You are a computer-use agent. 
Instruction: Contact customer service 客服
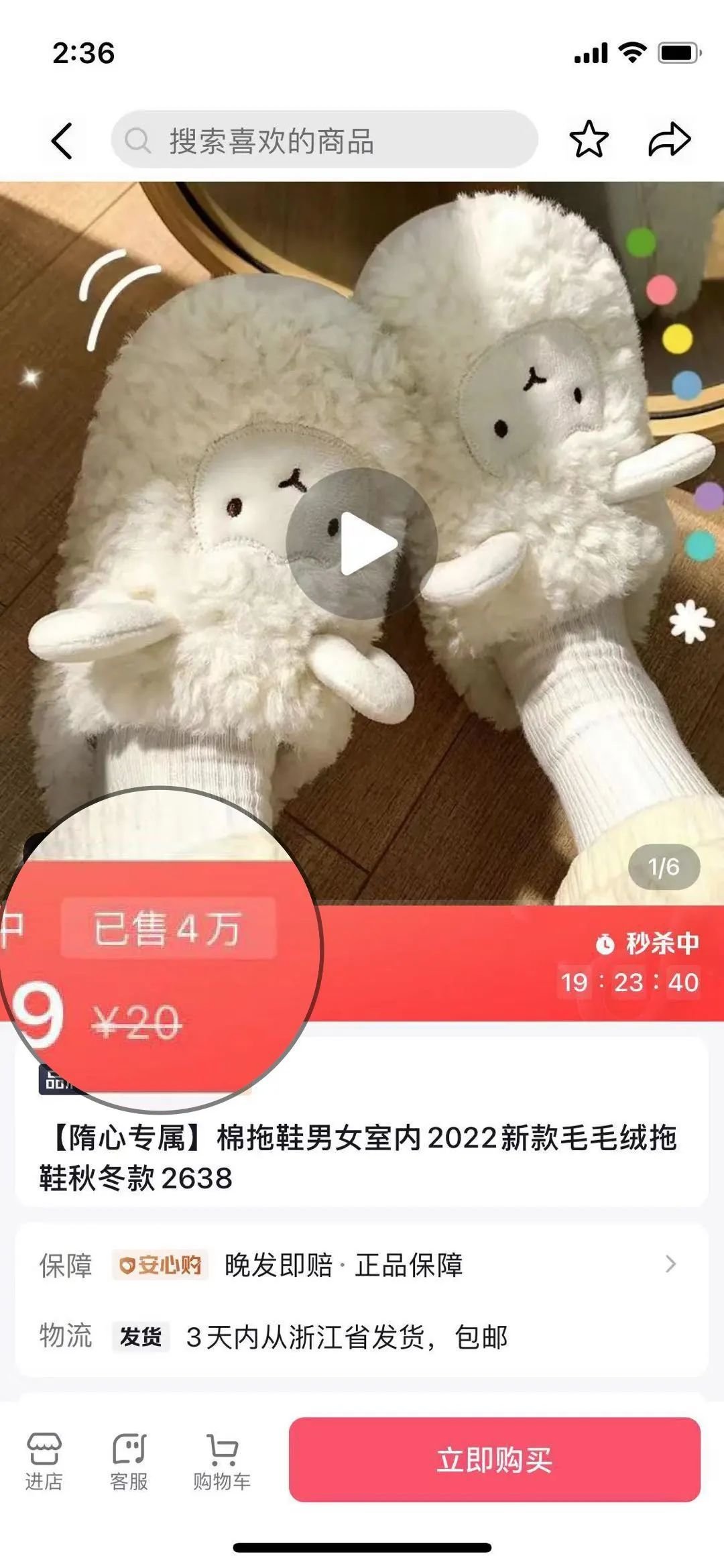(x=129, y=1461)
